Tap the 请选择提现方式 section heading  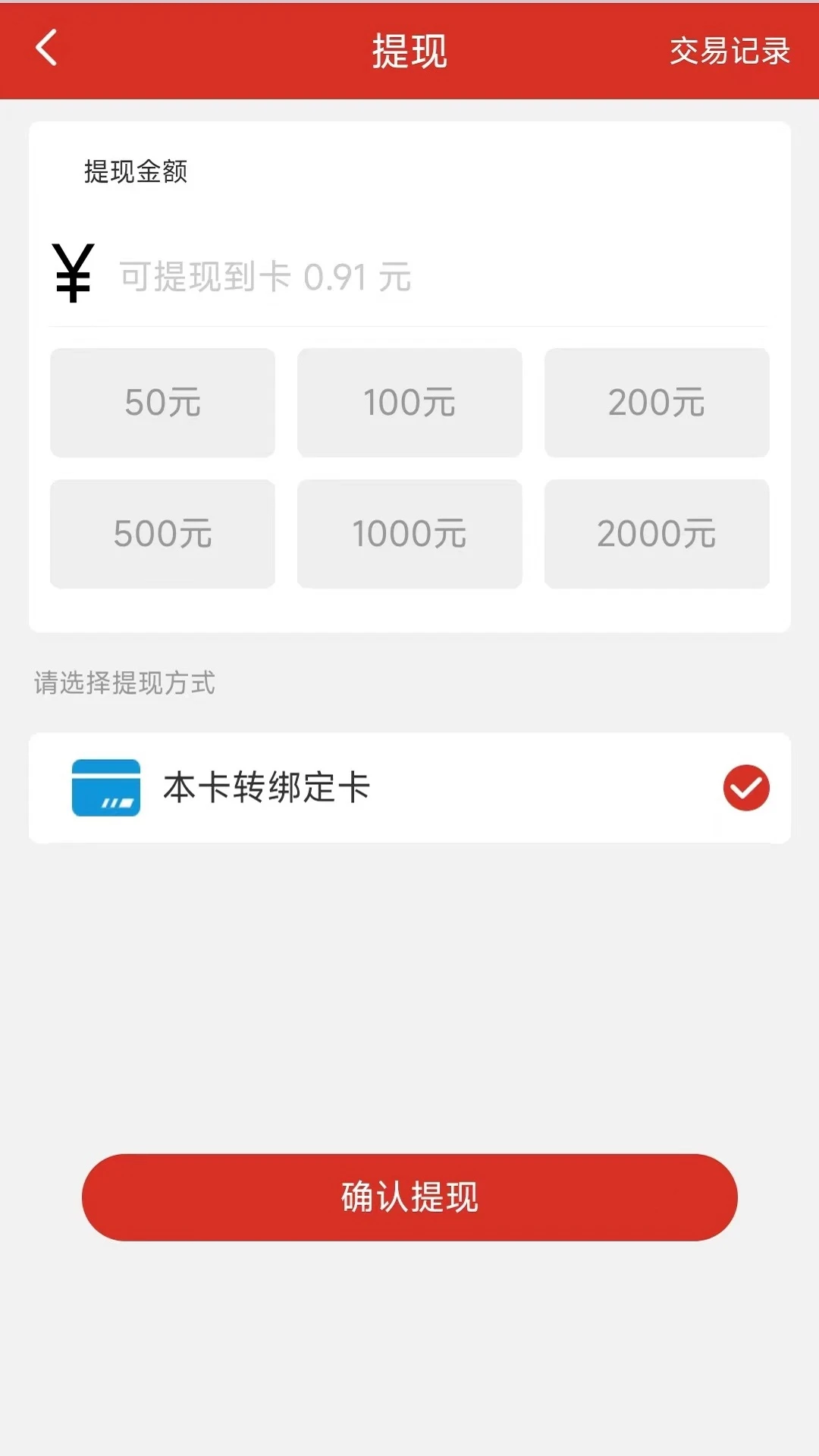[x=122, y=685]
